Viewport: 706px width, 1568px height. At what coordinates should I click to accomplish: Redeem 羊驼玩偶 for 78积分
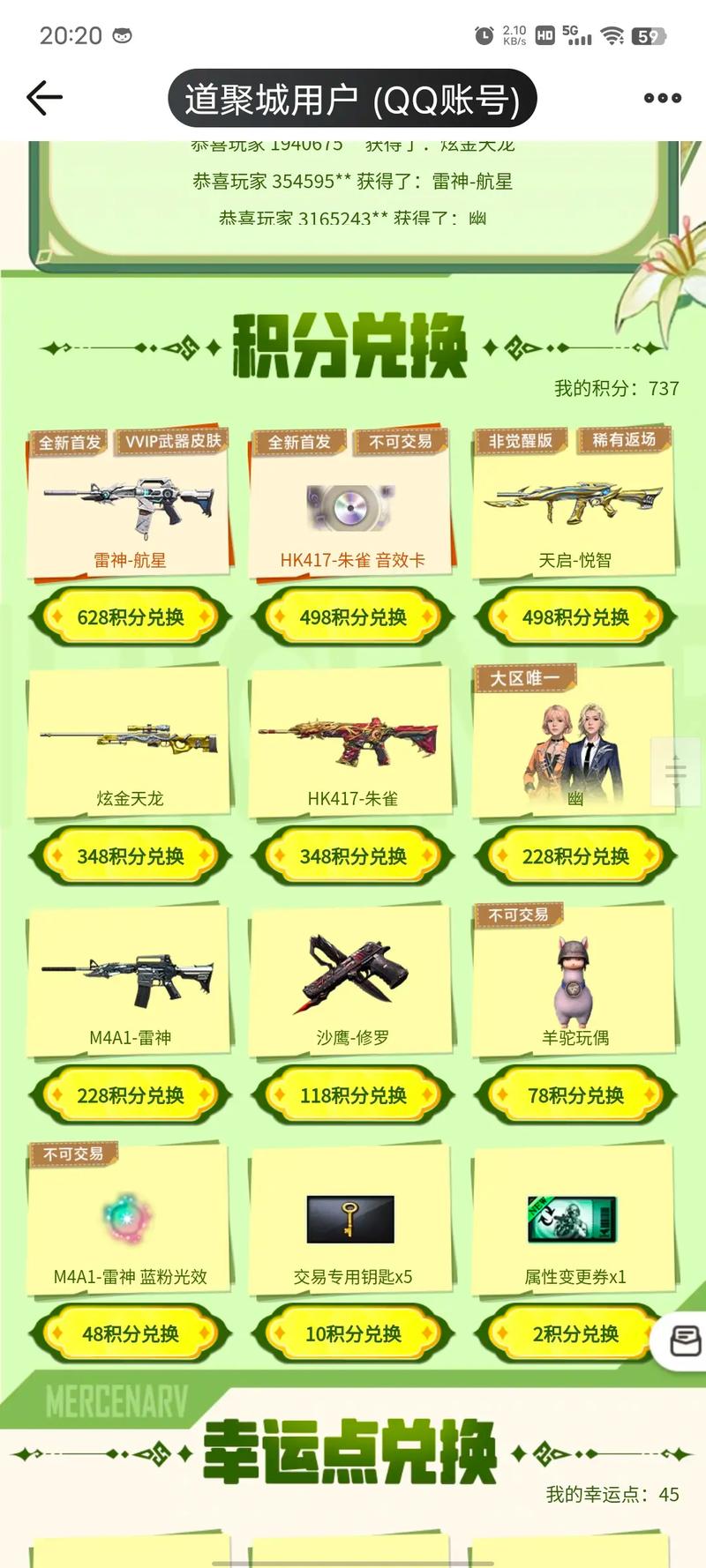click(575, 1095)
